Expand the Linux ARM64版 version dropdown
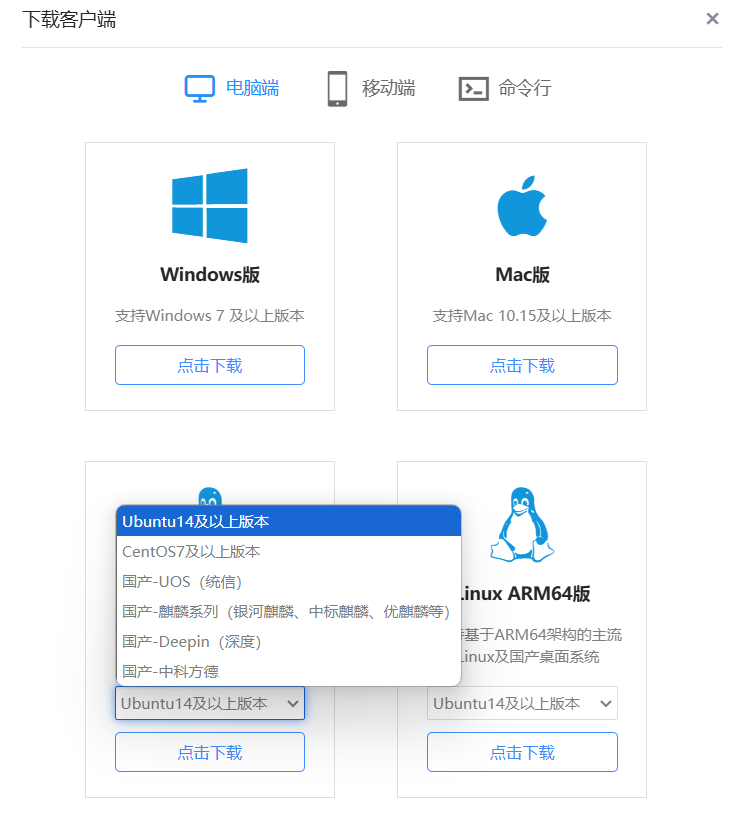The image size is (730, 817). [522, 703]
